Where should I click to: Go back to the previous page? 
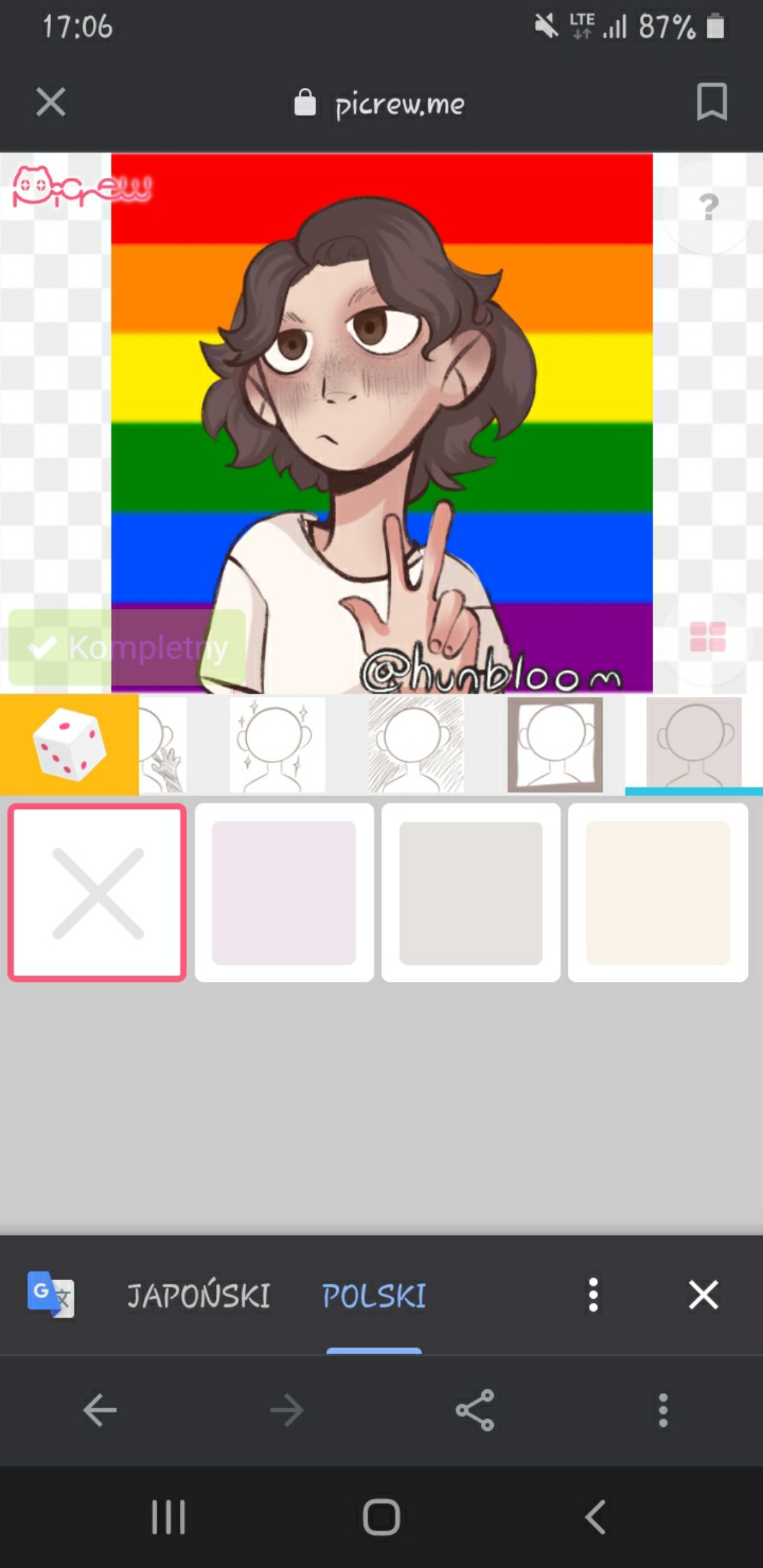click(100, 1410)
